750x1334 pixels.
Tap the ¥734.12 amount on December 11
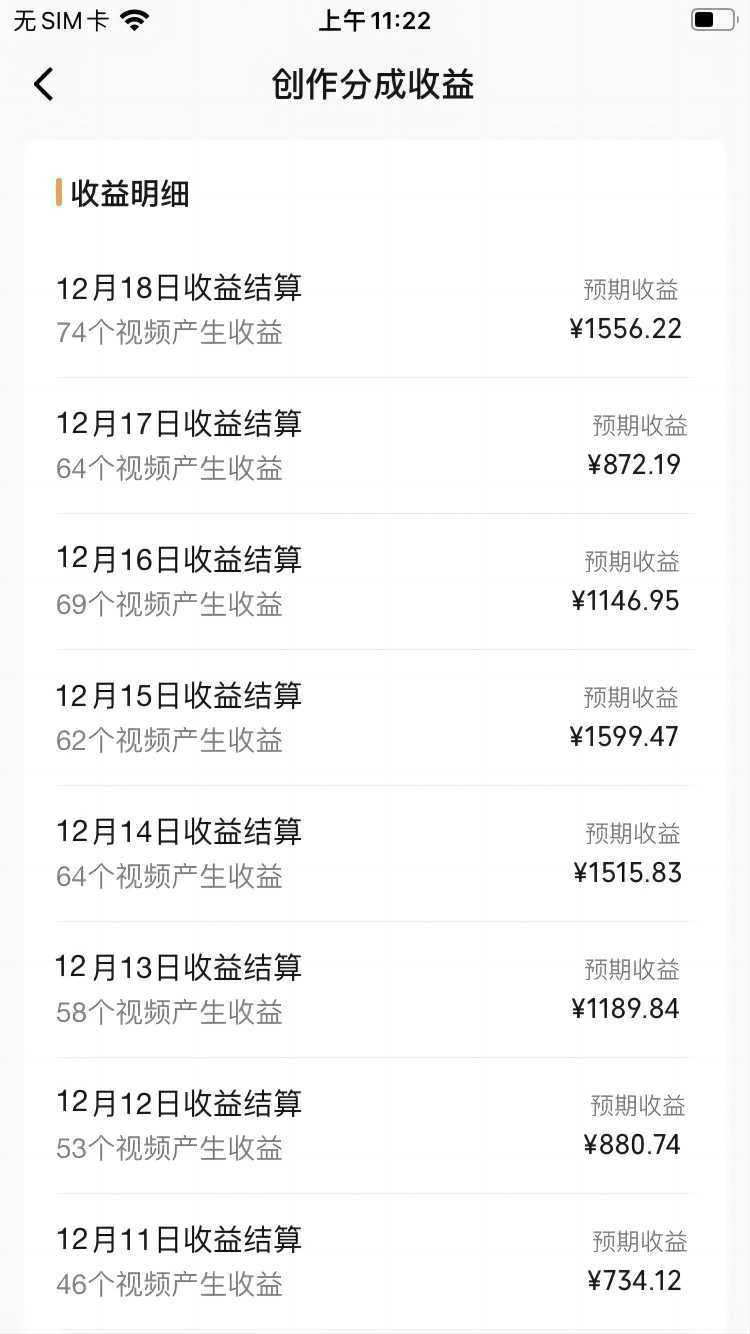[634, 1281]
